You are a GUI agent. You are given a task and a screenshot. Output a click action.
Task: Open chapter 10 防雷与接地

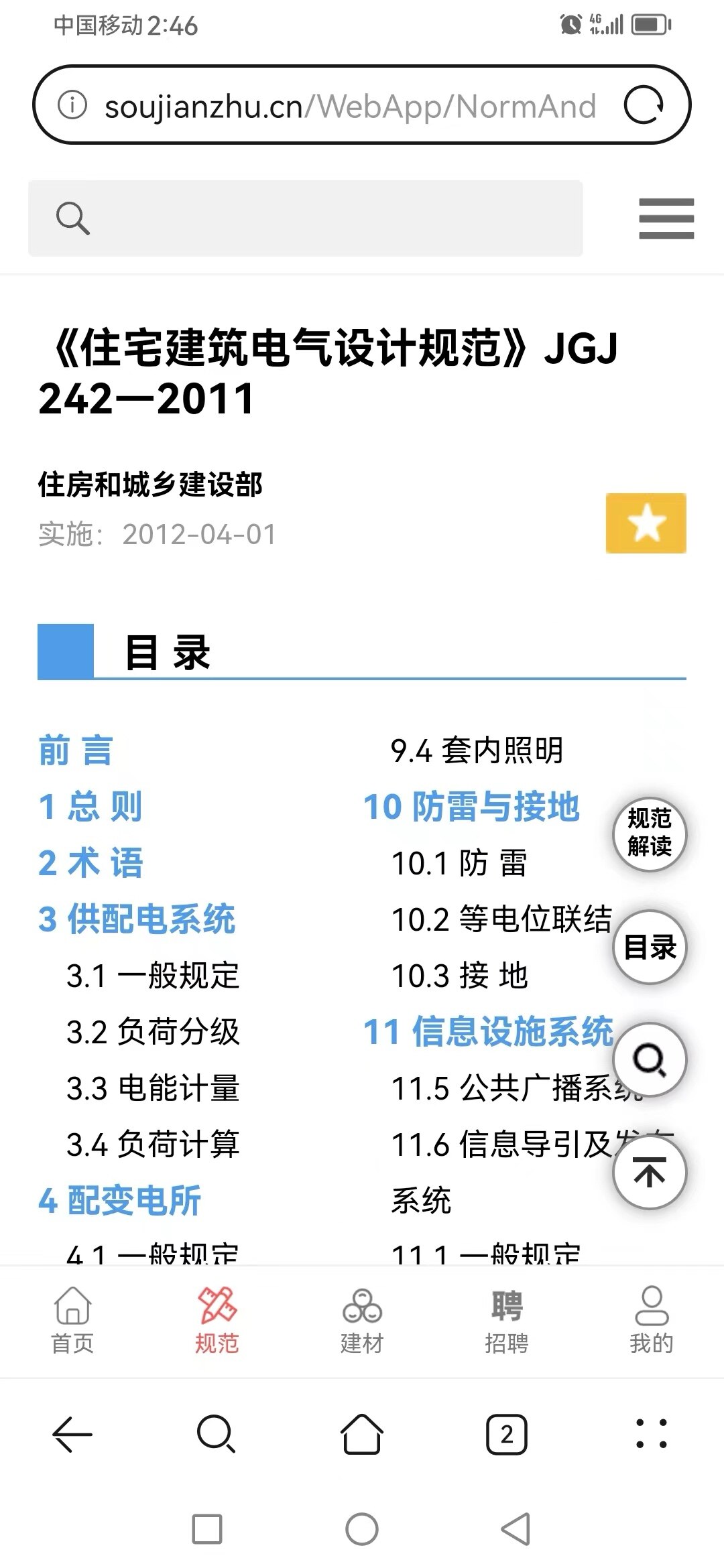tap(471, 806)
